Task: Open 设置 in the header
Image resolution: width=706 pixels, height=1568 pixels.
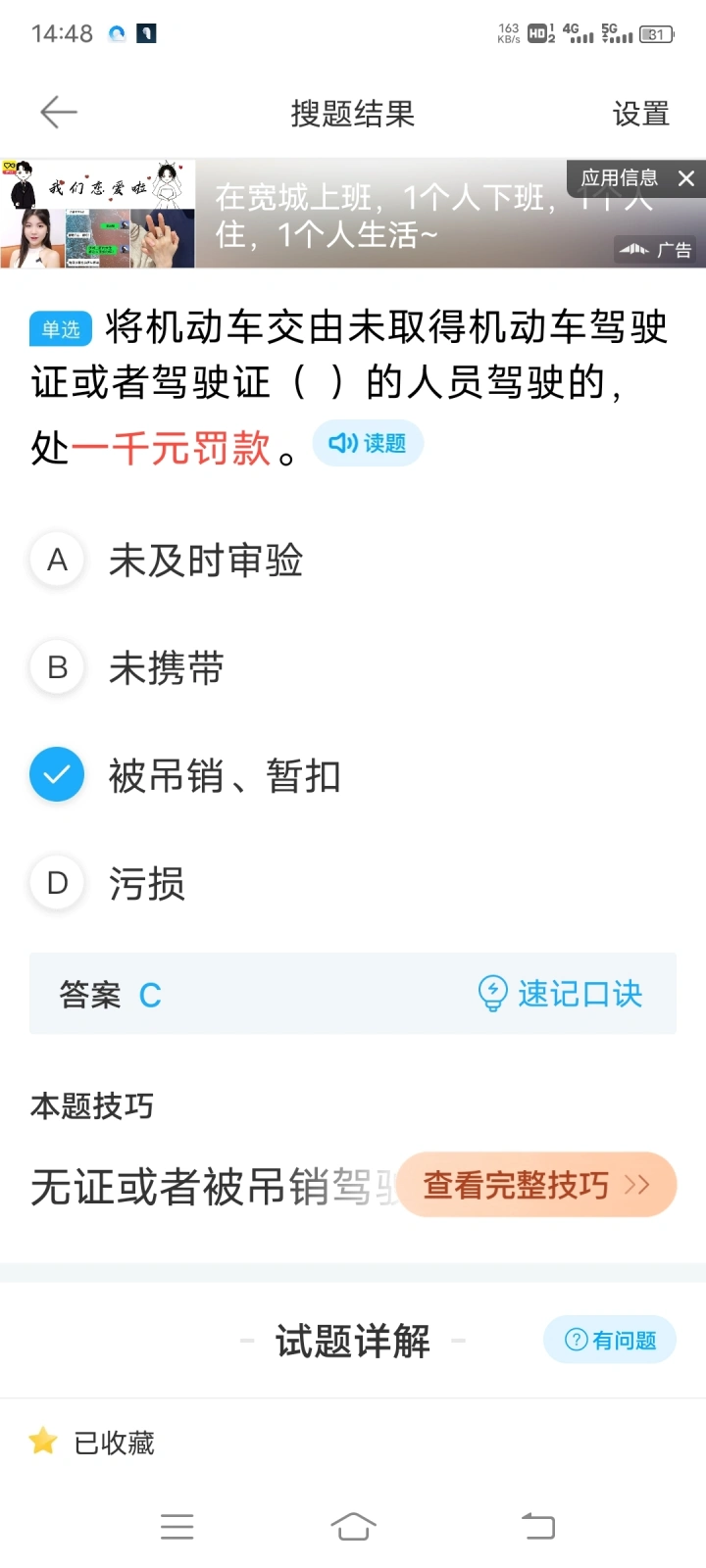Action: click(x=640, y=114)
